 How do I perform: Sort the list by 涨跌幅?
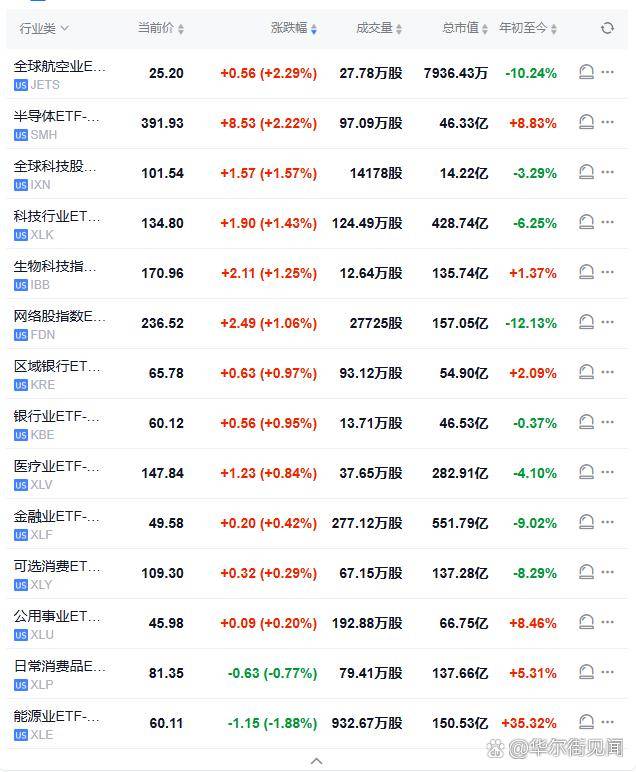(294, 29)
